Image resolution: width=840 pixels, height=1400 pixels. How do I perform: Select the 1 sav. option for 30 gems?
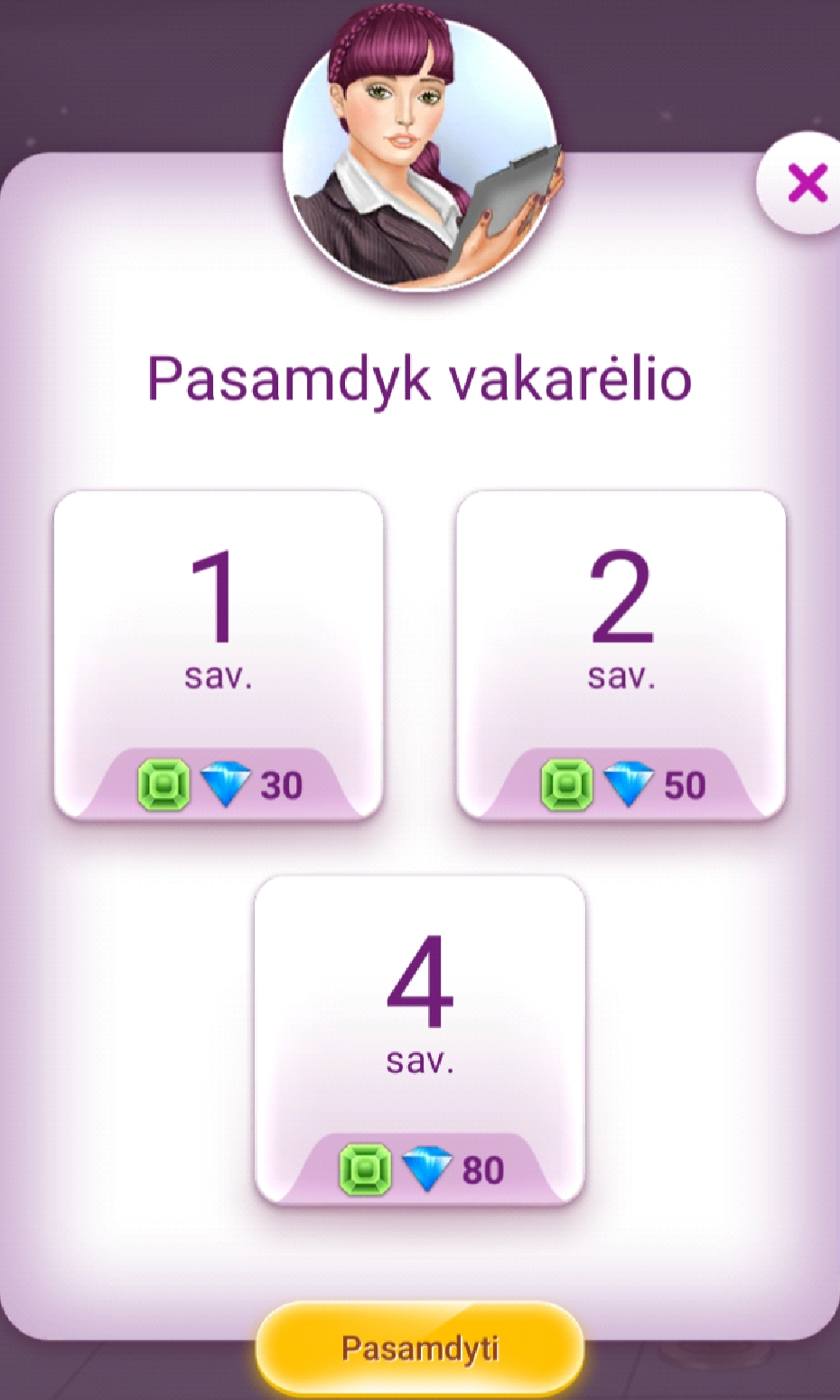[219, 656]
